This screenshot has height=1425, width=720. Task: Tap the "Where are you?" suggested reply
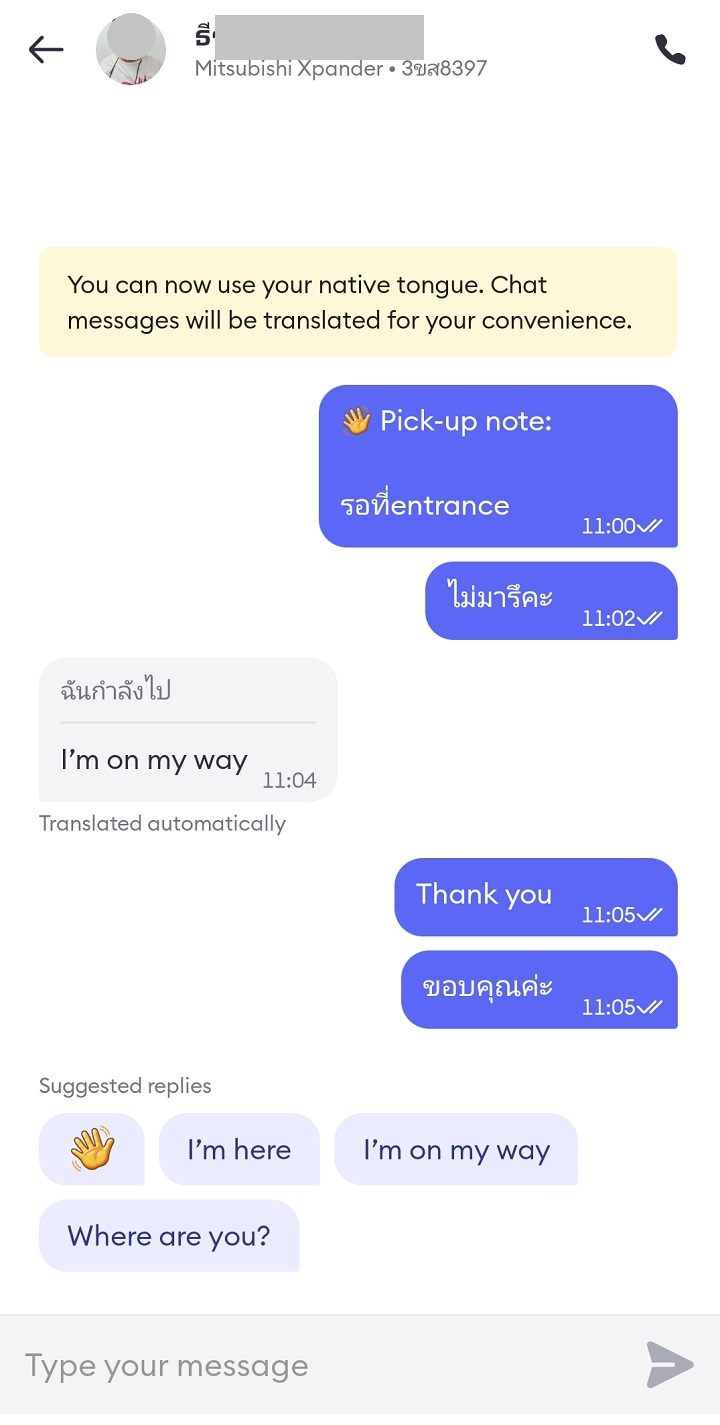169,1235
